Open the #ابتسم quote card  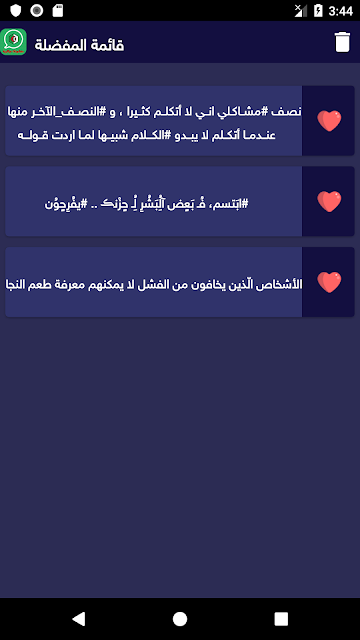153,201
